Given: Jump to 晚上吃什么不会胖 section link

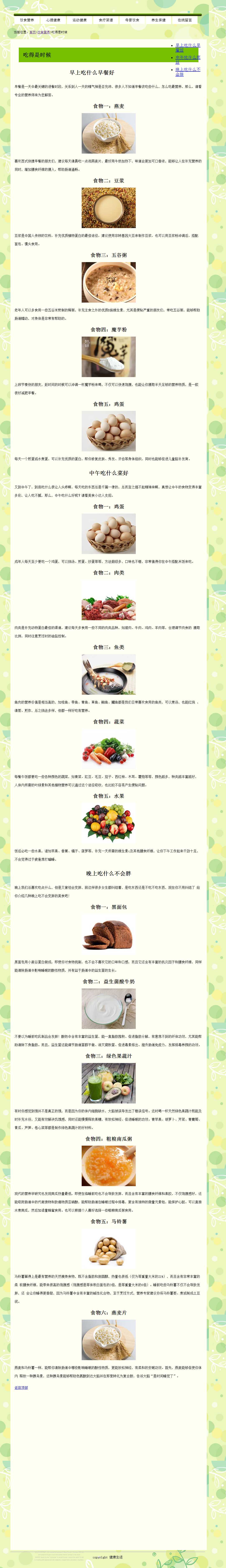Looking at the screenshot, I should click(x=188, y=72).
